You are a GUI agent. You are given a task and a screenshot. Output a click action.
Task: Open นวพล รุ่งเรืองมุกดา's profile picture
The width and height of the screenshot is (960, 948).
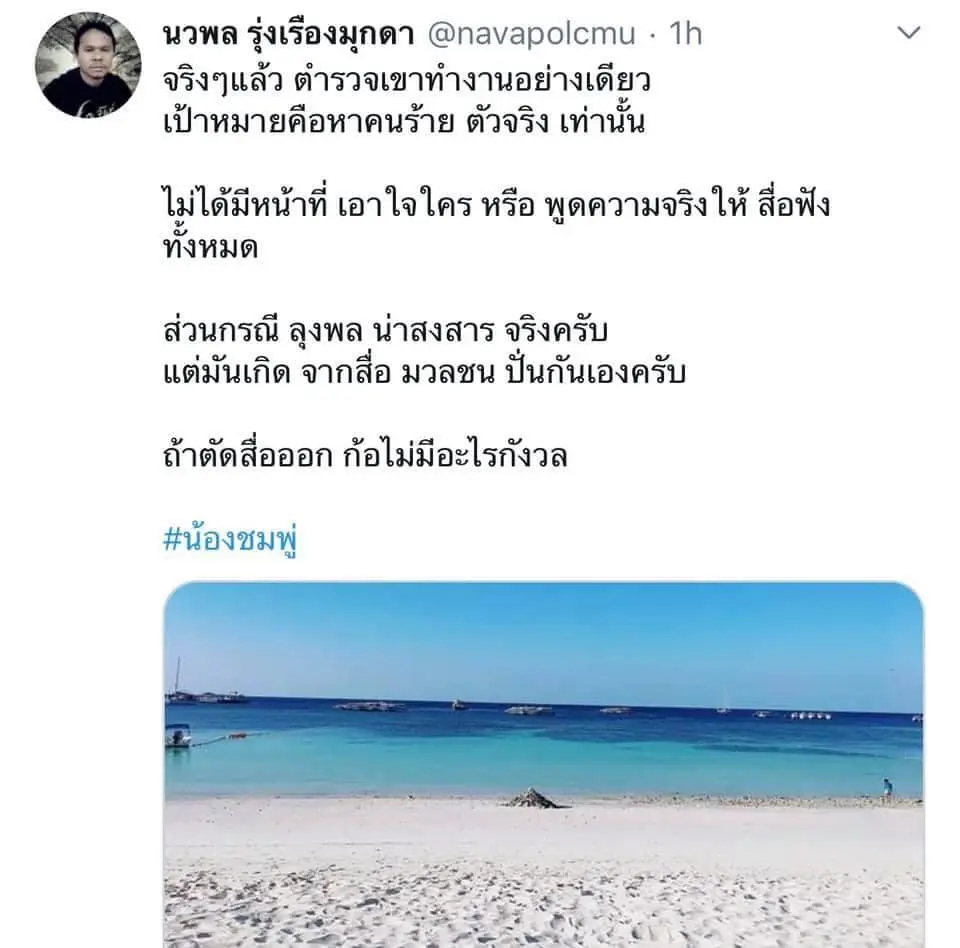88,66
